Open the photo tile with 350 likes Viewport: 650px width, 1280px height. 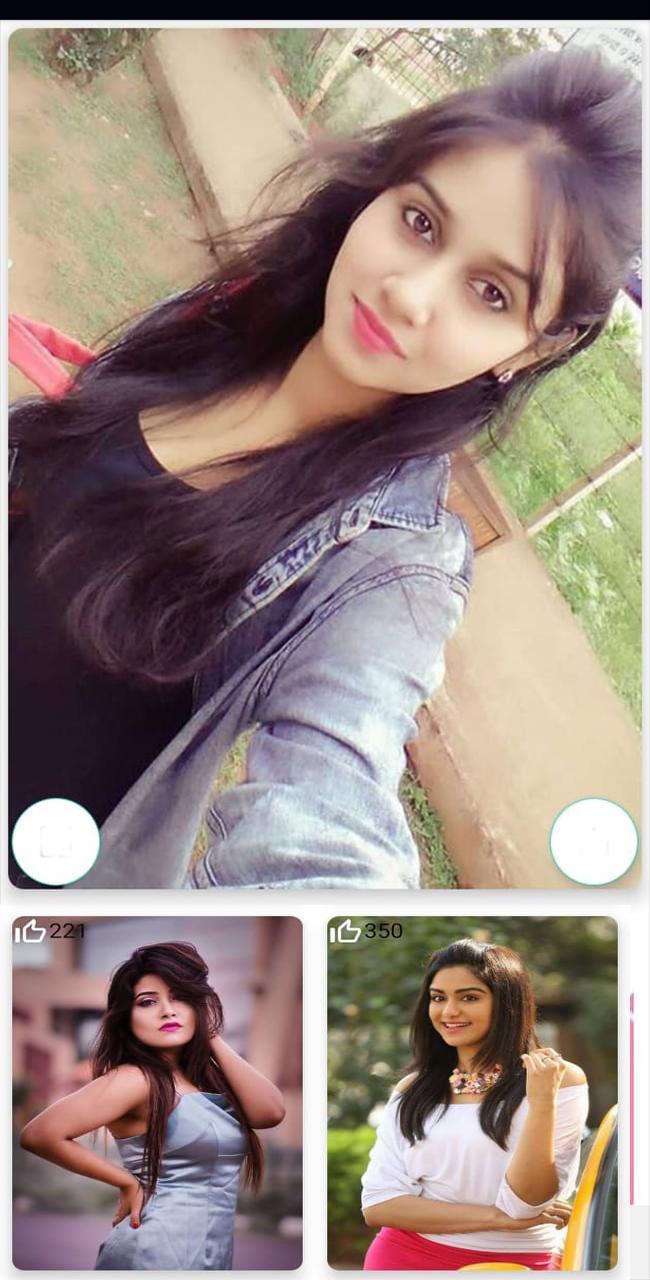click(x=472, y=1100)
